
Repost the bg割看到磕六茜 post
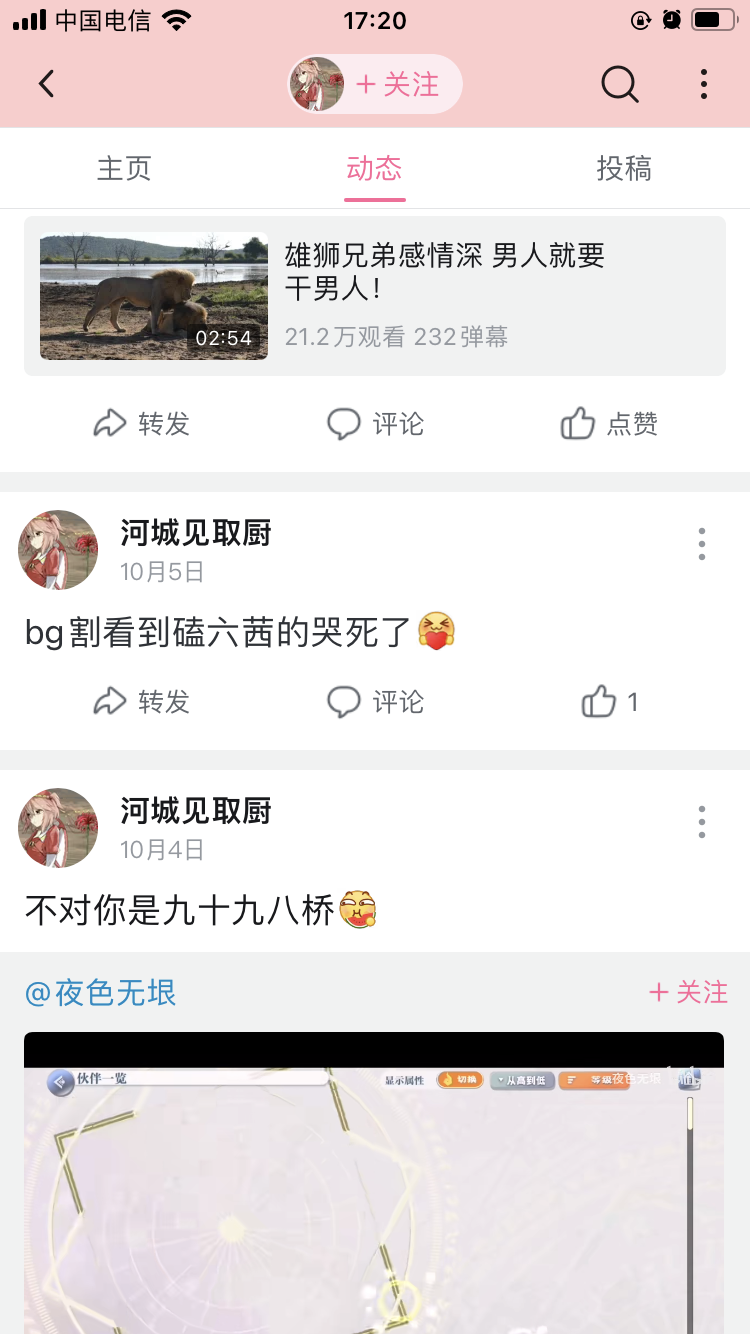(142, 702)
